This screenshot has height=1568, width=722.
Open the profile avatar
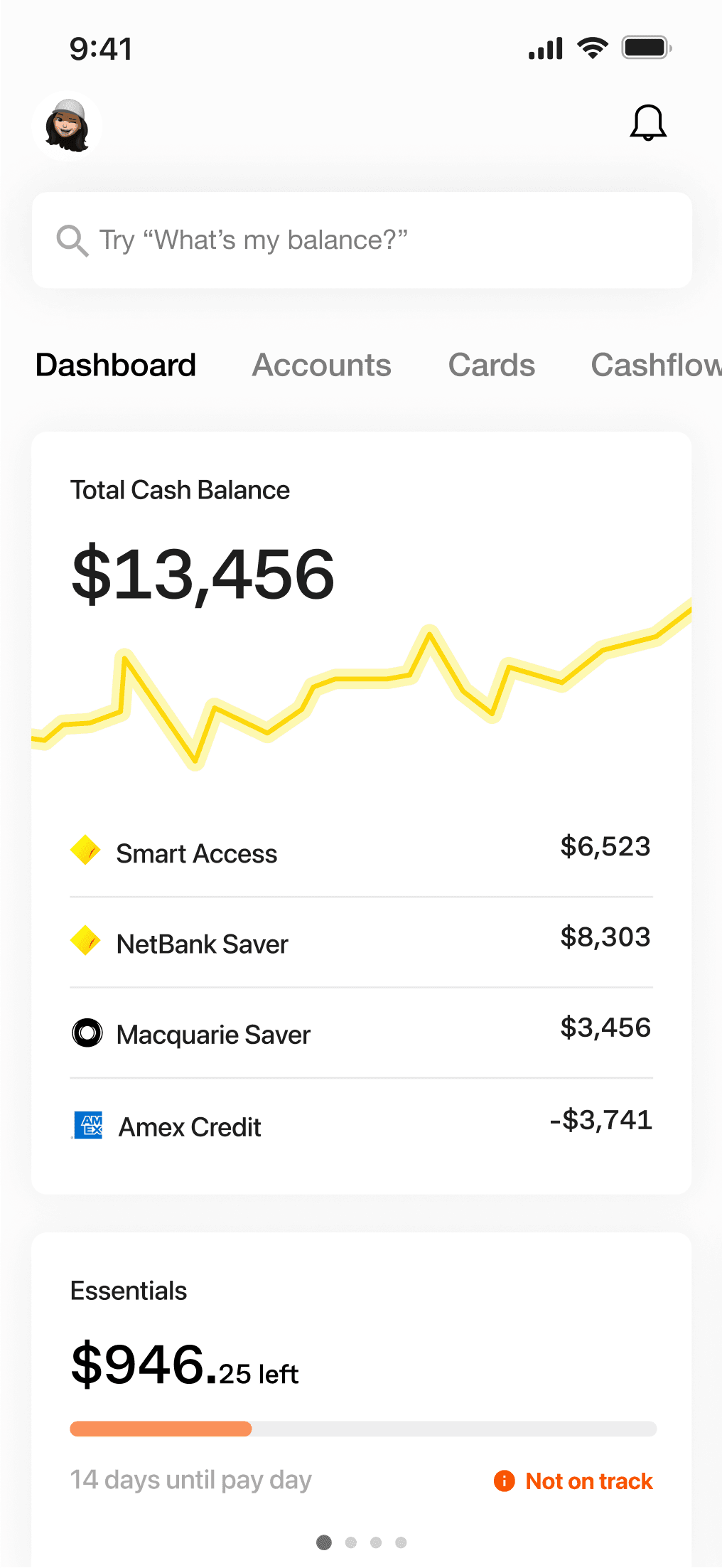point(68,126)
